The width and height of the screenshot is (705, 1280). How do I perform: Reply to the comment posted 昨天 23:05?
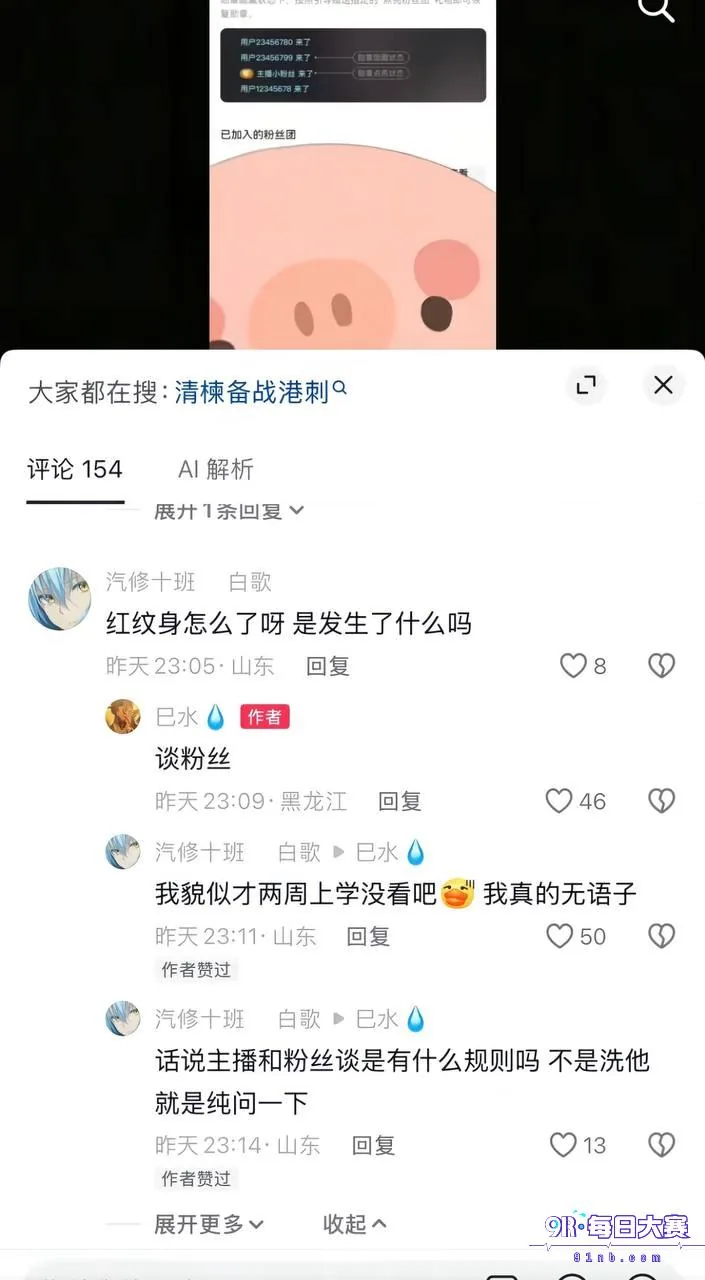click(328, 666)
